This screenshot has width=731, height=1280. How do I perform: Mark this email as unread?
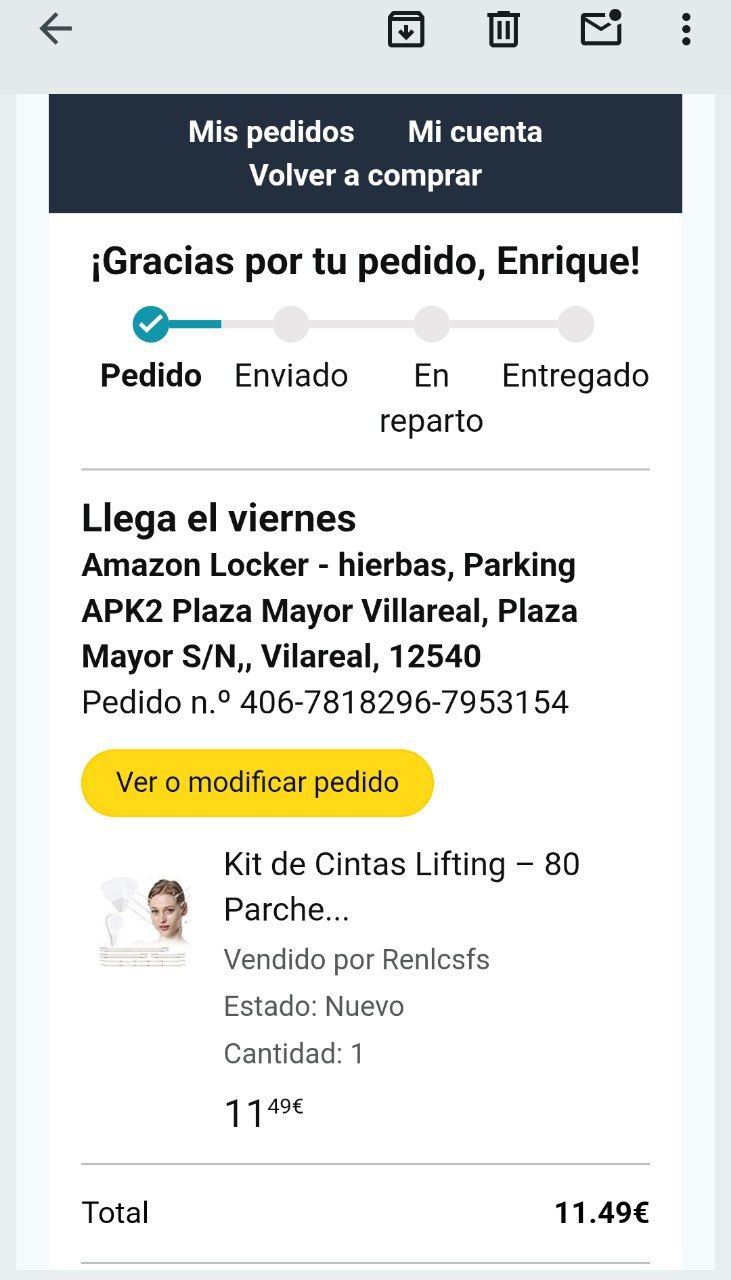coord(601,29)
